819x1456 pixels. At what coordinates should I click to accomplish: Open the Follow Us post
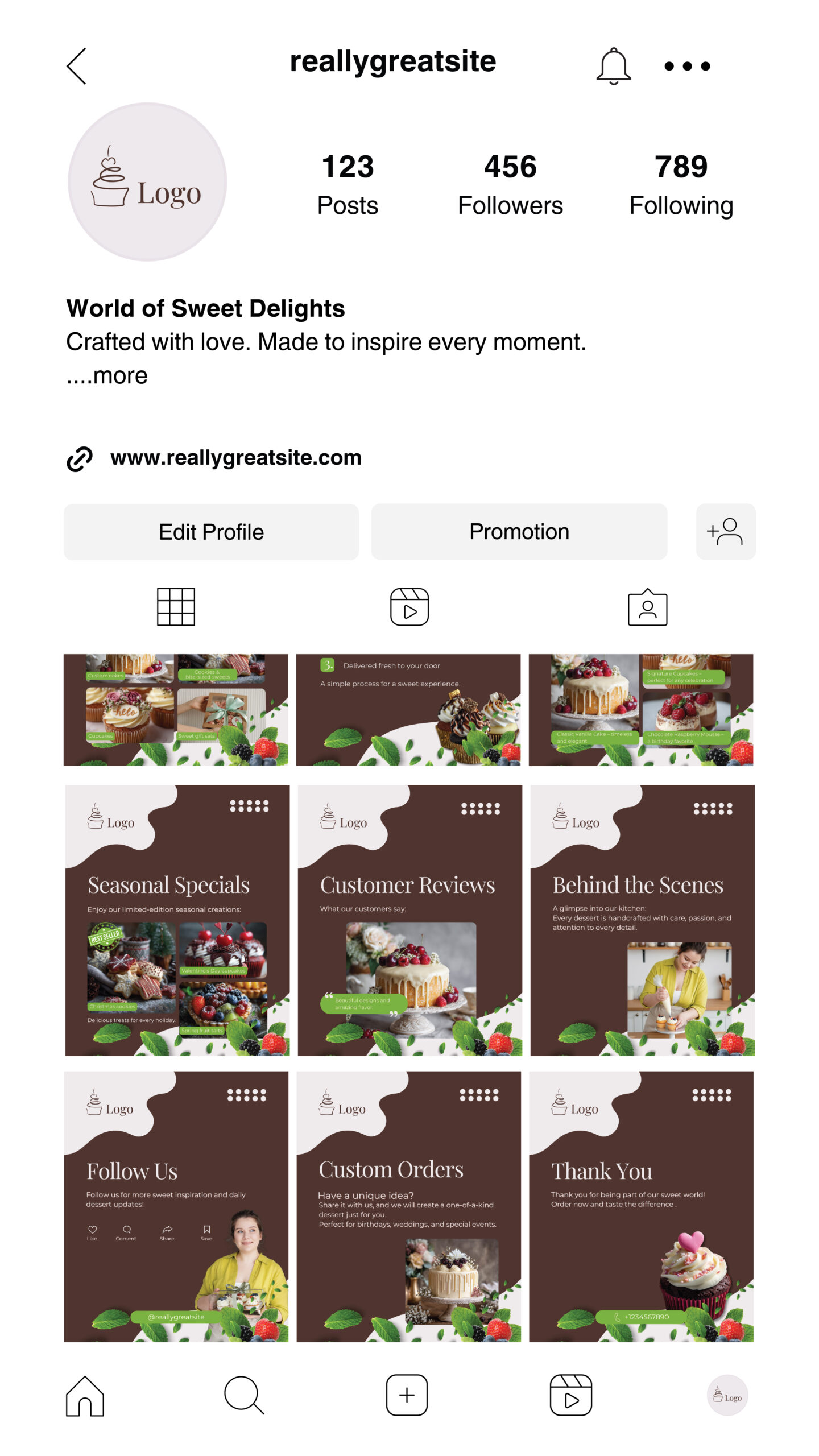click(x=176, y=1206)
